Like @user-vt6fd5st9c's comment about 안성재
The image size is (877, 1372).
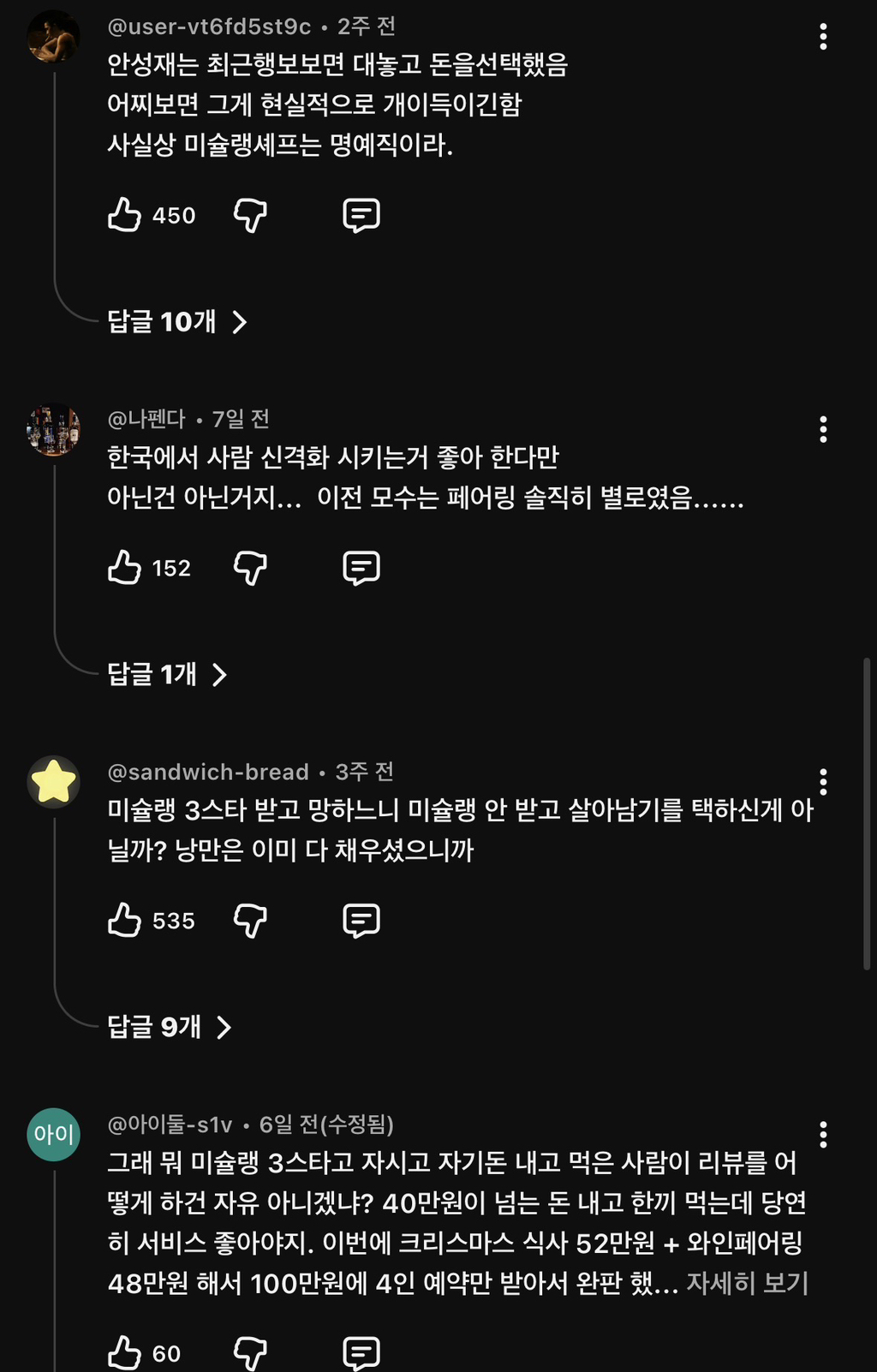pyautogui.click(x=125, y=215)
